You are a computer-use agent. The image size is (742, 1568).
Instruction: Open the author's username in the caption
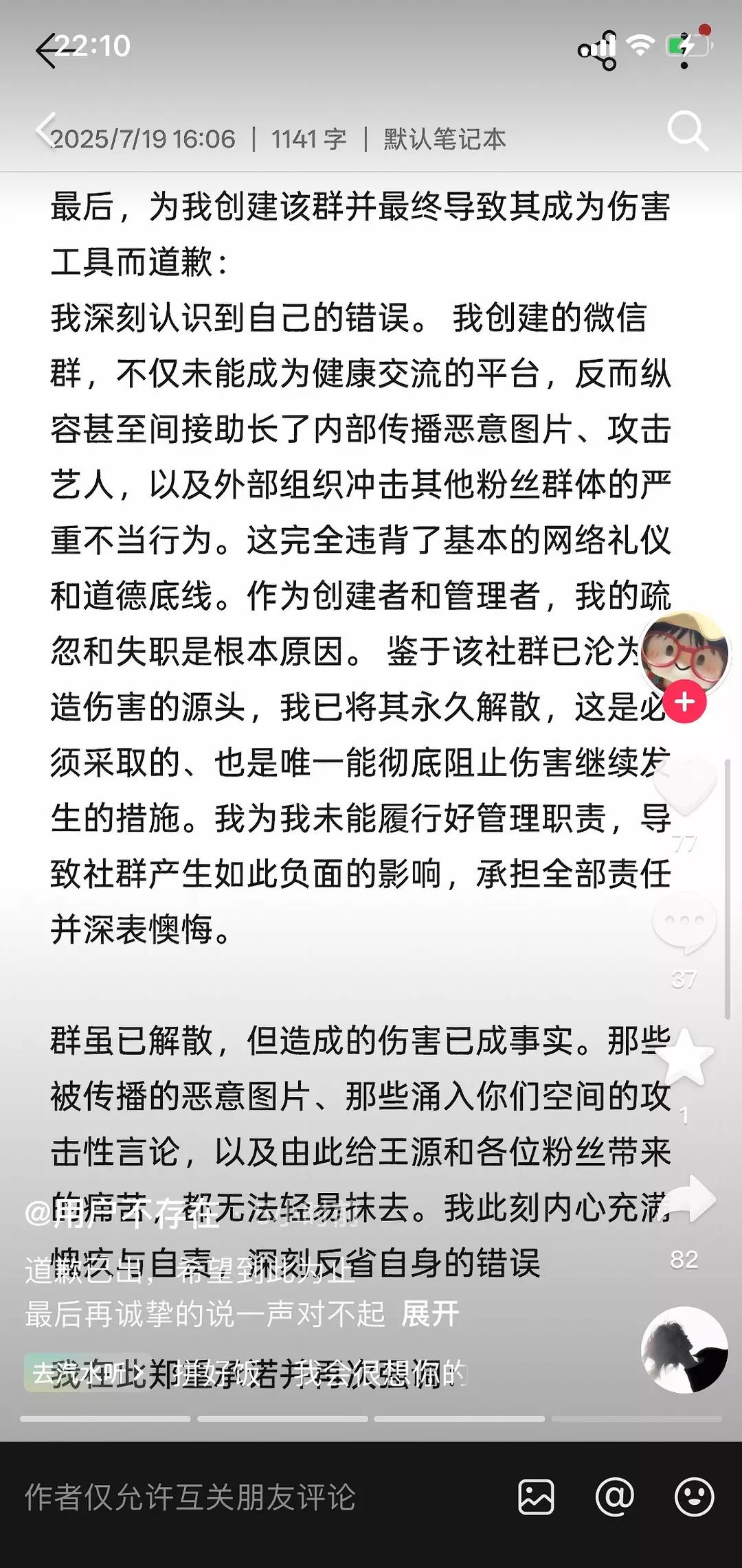(x=124, y=1214)
